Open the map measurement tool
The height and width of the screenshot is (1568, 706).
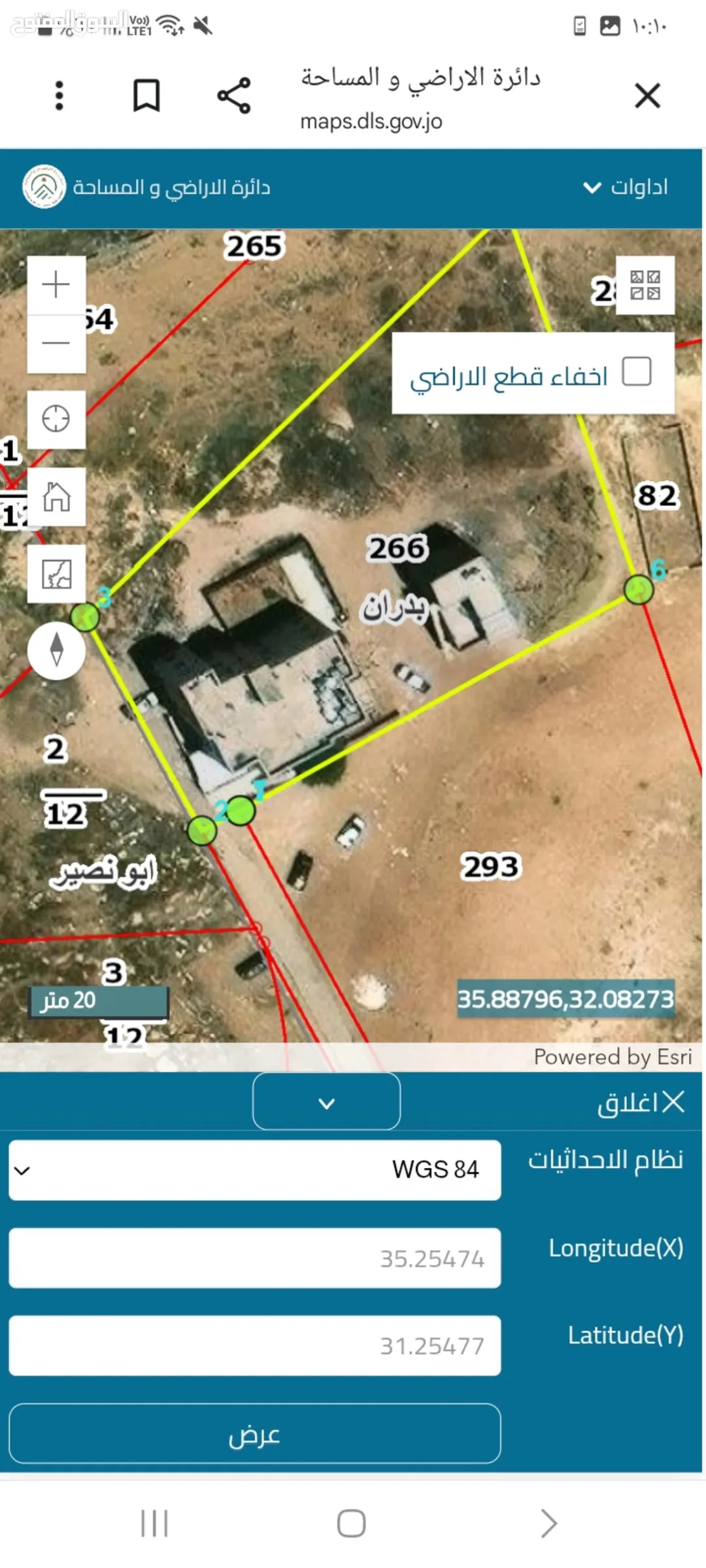56,574
